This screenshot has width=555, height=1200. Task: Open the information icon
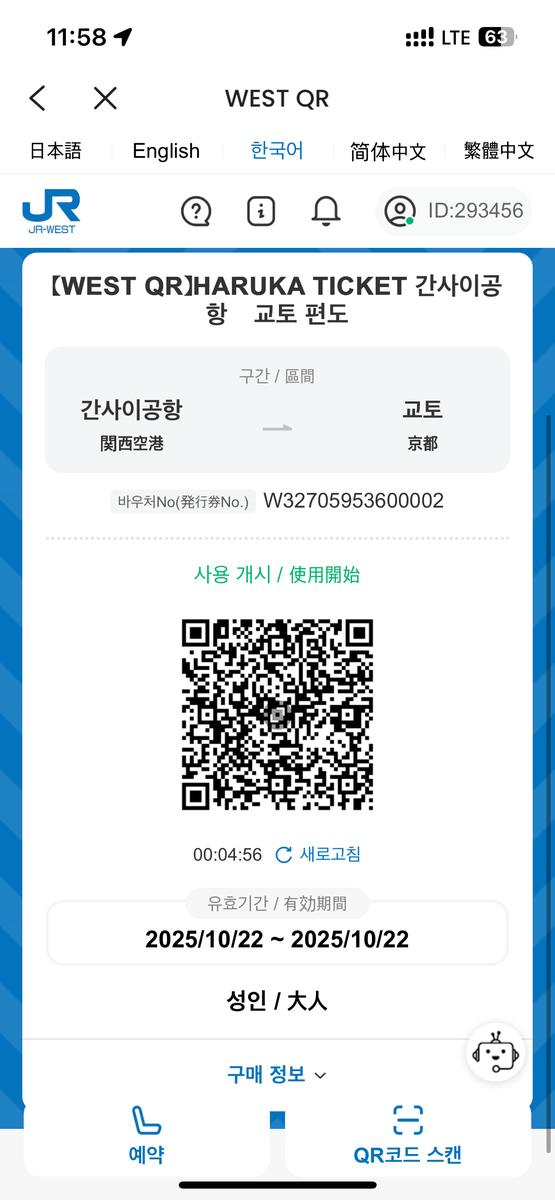pos(260,211)
